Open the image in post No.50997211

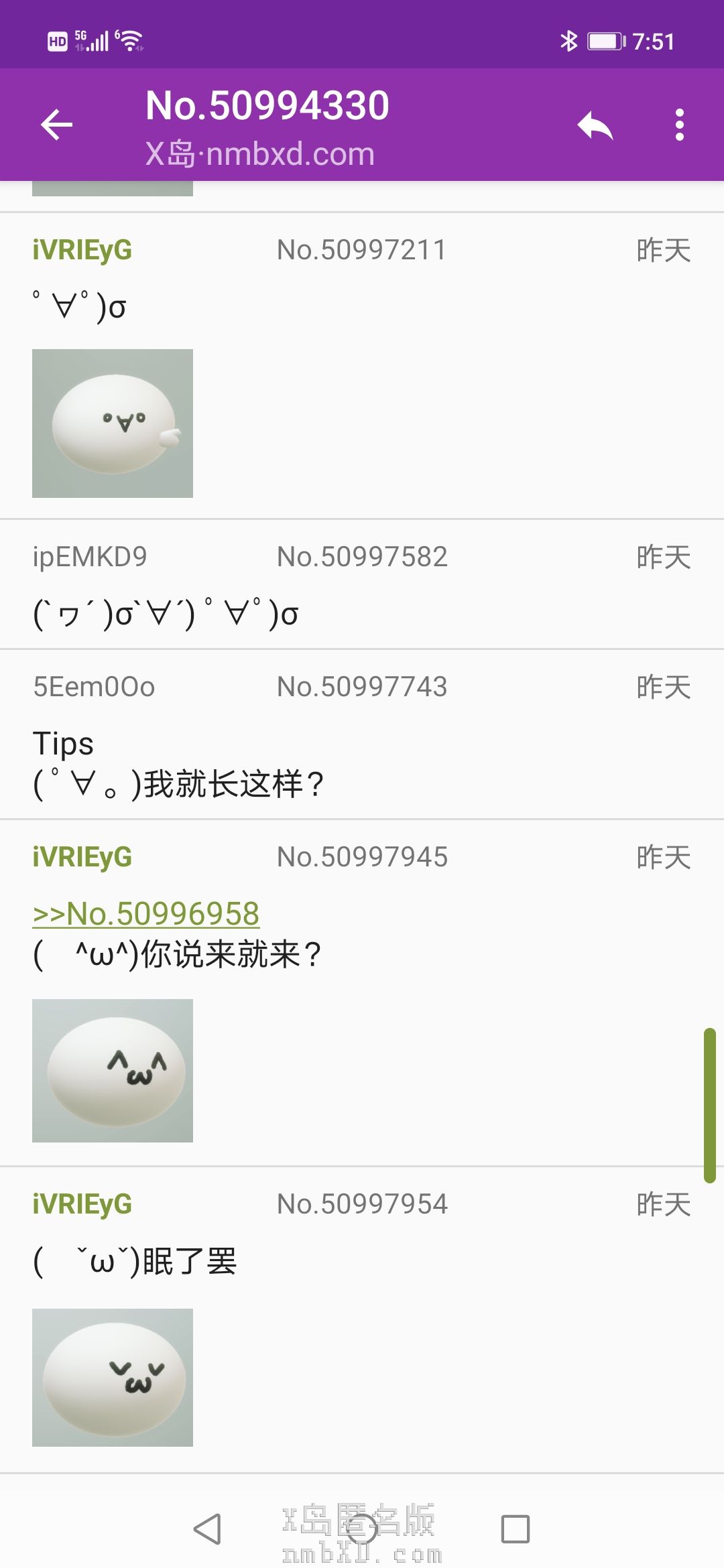113,423
